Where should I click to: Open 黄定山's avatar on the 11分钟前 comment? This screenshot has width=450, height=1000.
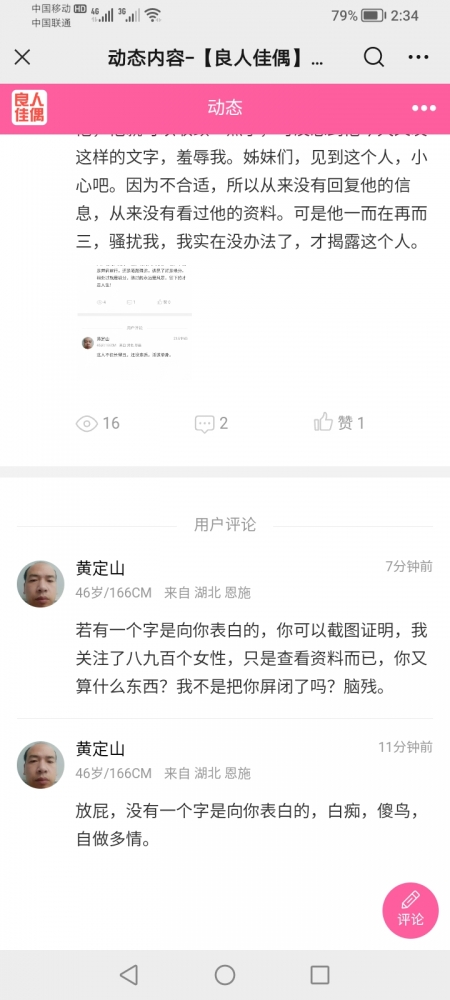click(41, 765)
